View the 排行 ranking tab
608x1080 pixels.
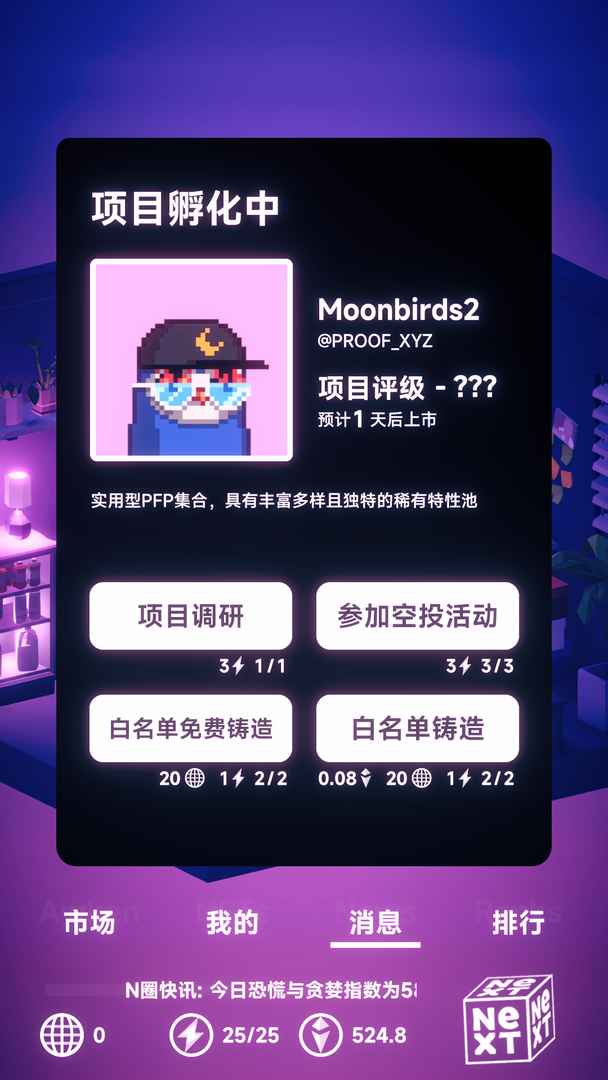click(x=518, y=922)
